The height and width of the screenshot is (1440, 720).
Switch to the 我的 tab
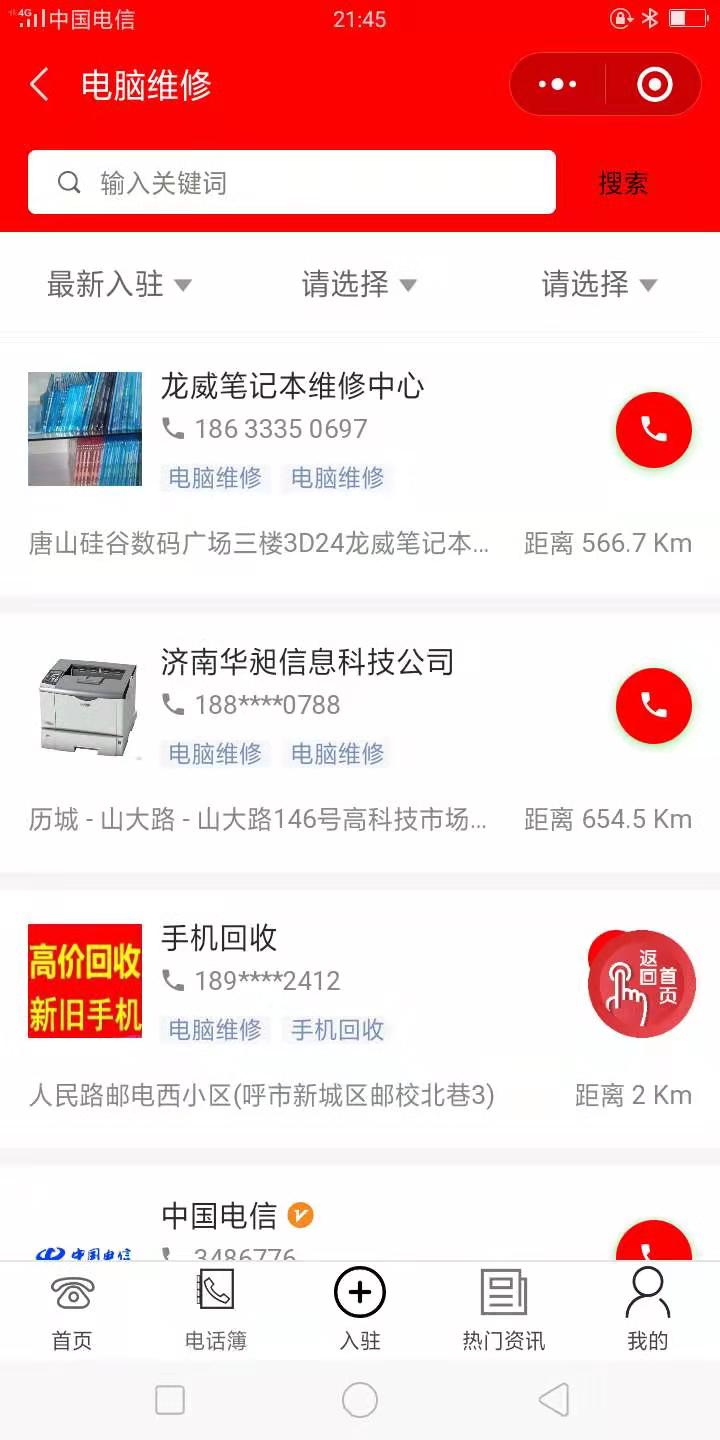click(x=647, y=1310)
